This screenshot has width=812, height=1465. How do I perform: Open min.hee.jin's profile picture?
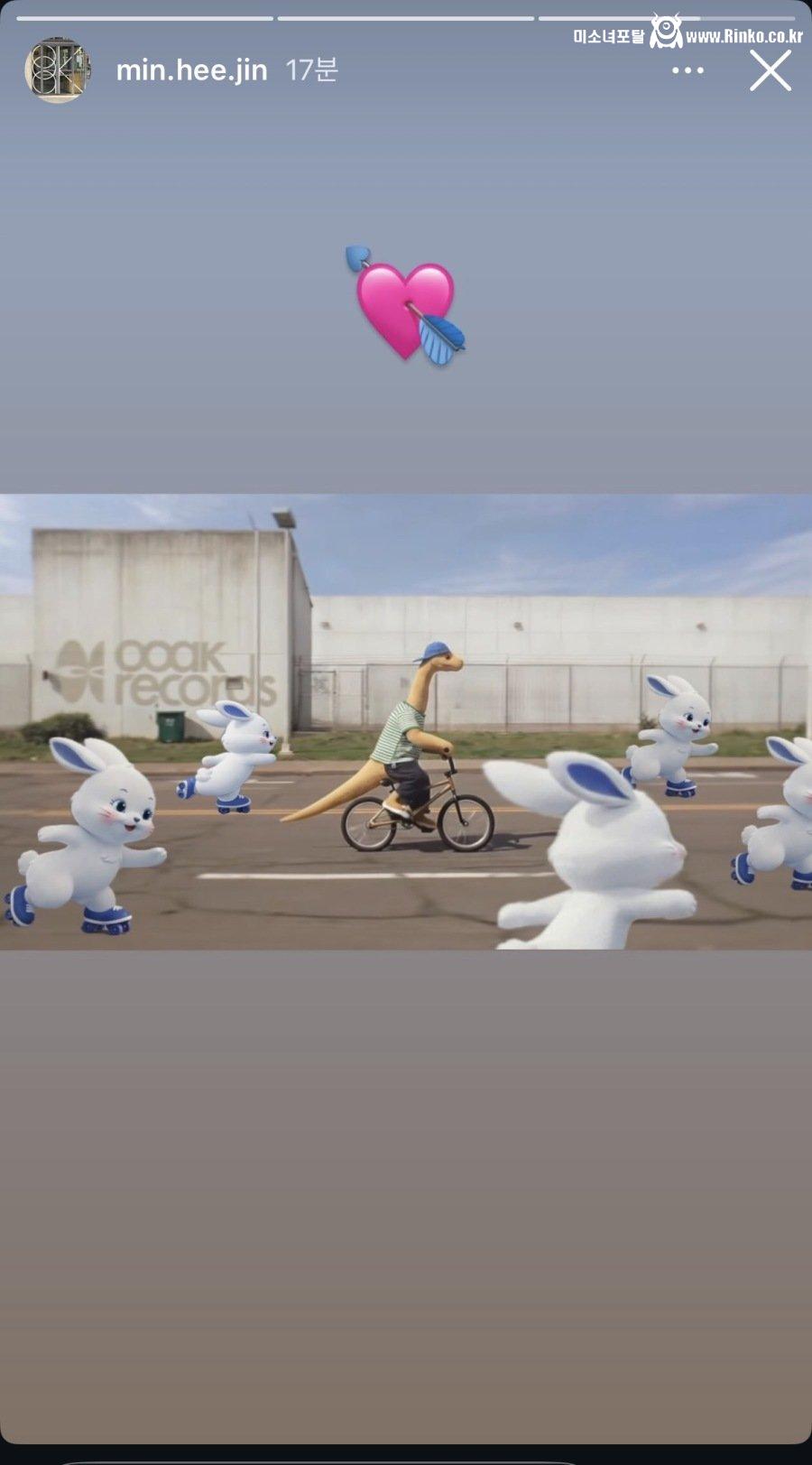click(x=58, y=70)
